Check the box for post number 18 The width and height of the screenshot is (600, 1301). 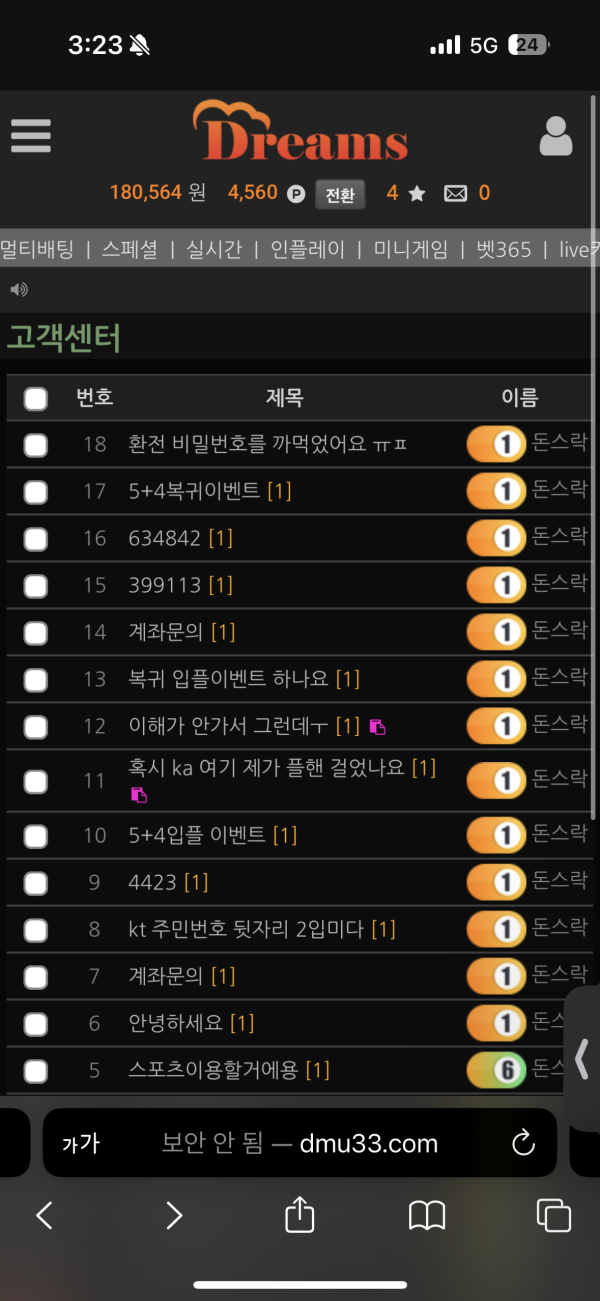pyautogui.click(x=36, y=445)
